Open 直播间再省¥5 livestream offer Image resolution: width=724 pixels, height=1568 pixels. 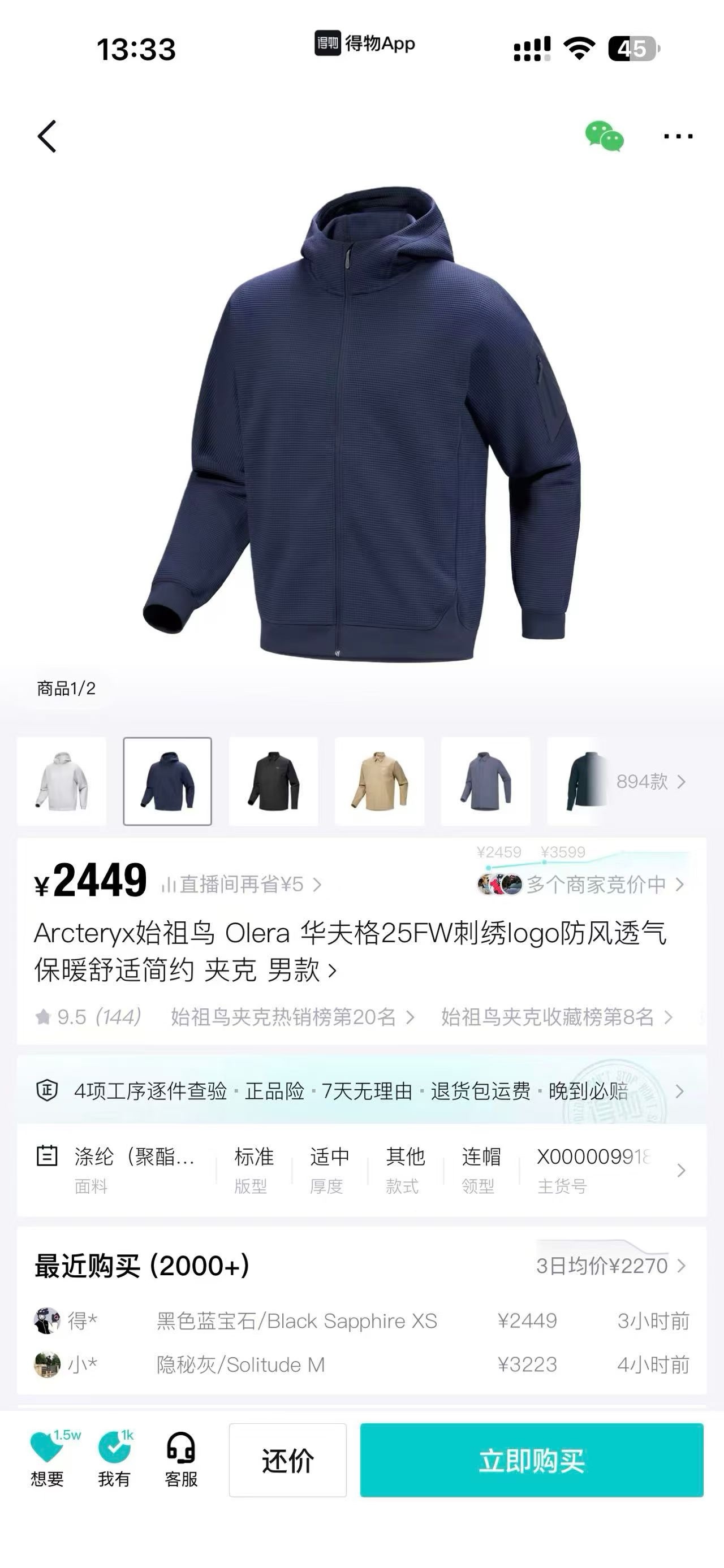tap(241, 885)
